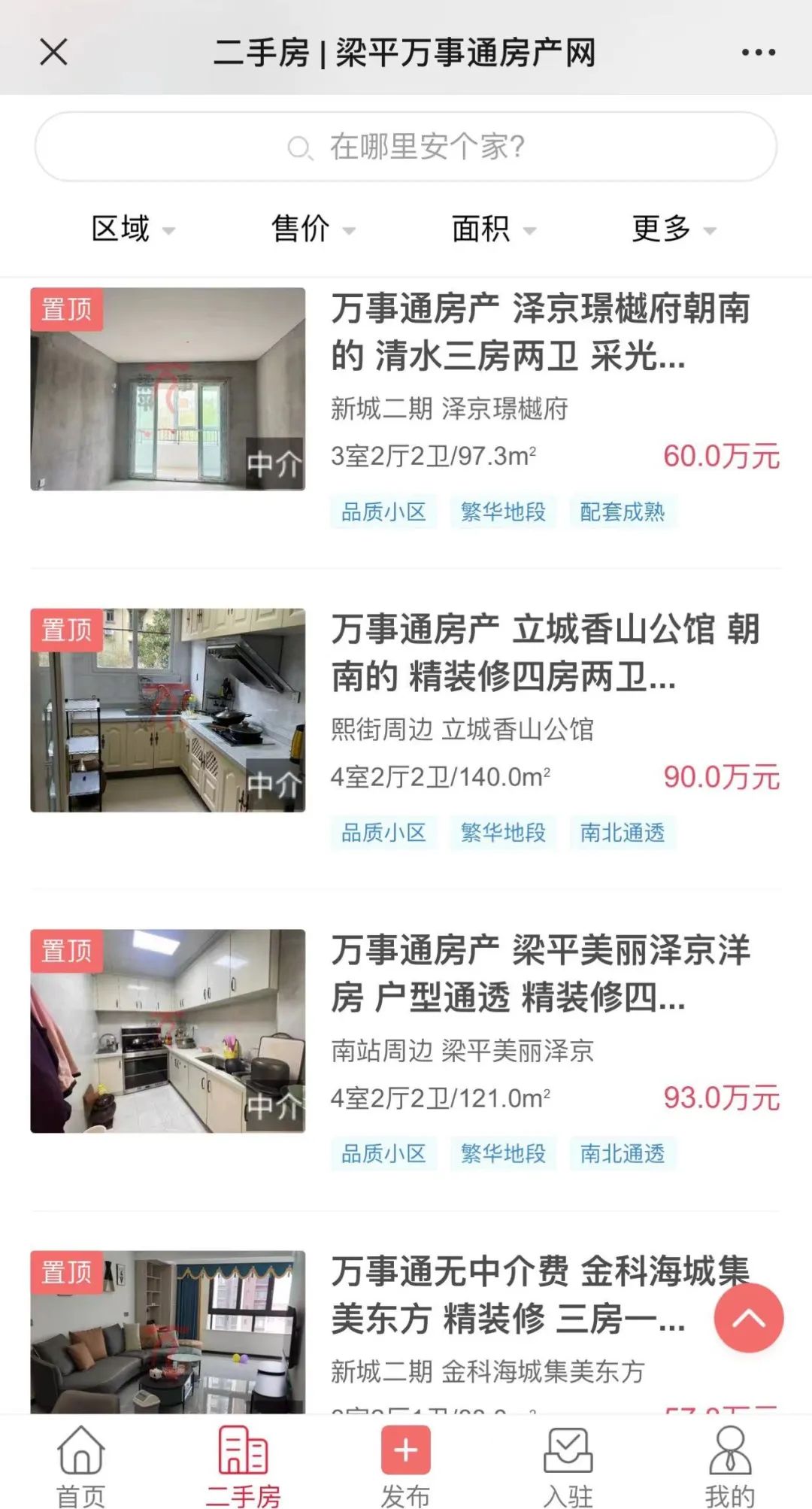
Task: Tap the red back-to-top arrow button
Action: (x=748, y=1317)
